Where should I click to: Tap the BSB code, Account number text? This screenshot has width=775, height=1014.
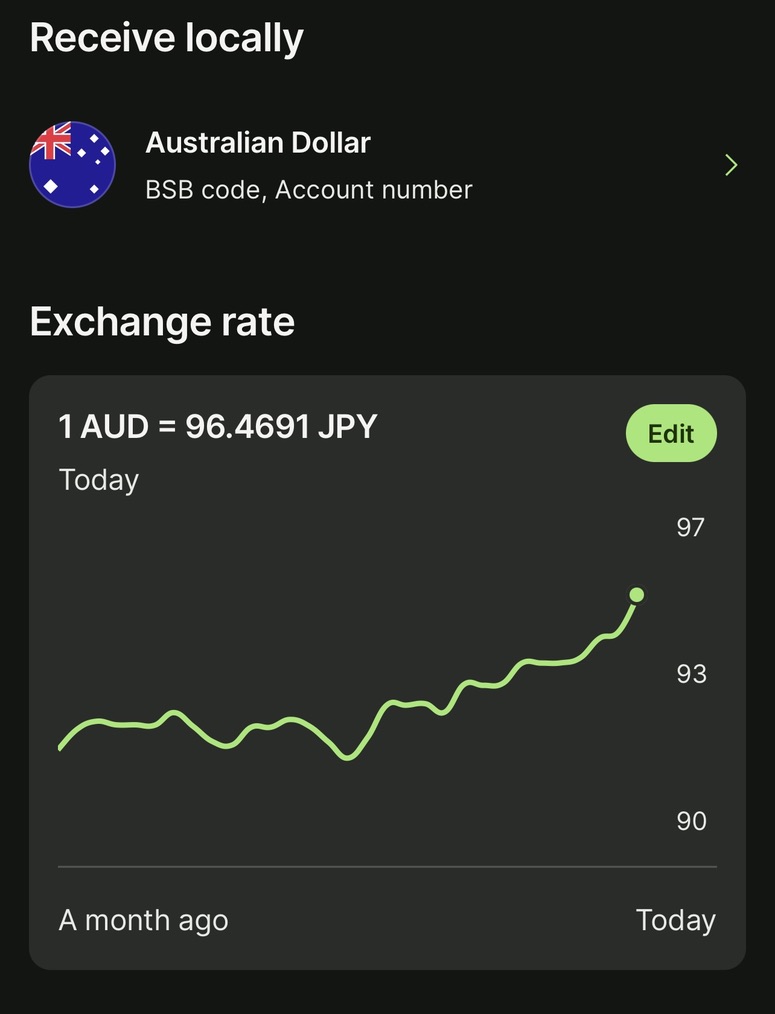click(309, 189)
